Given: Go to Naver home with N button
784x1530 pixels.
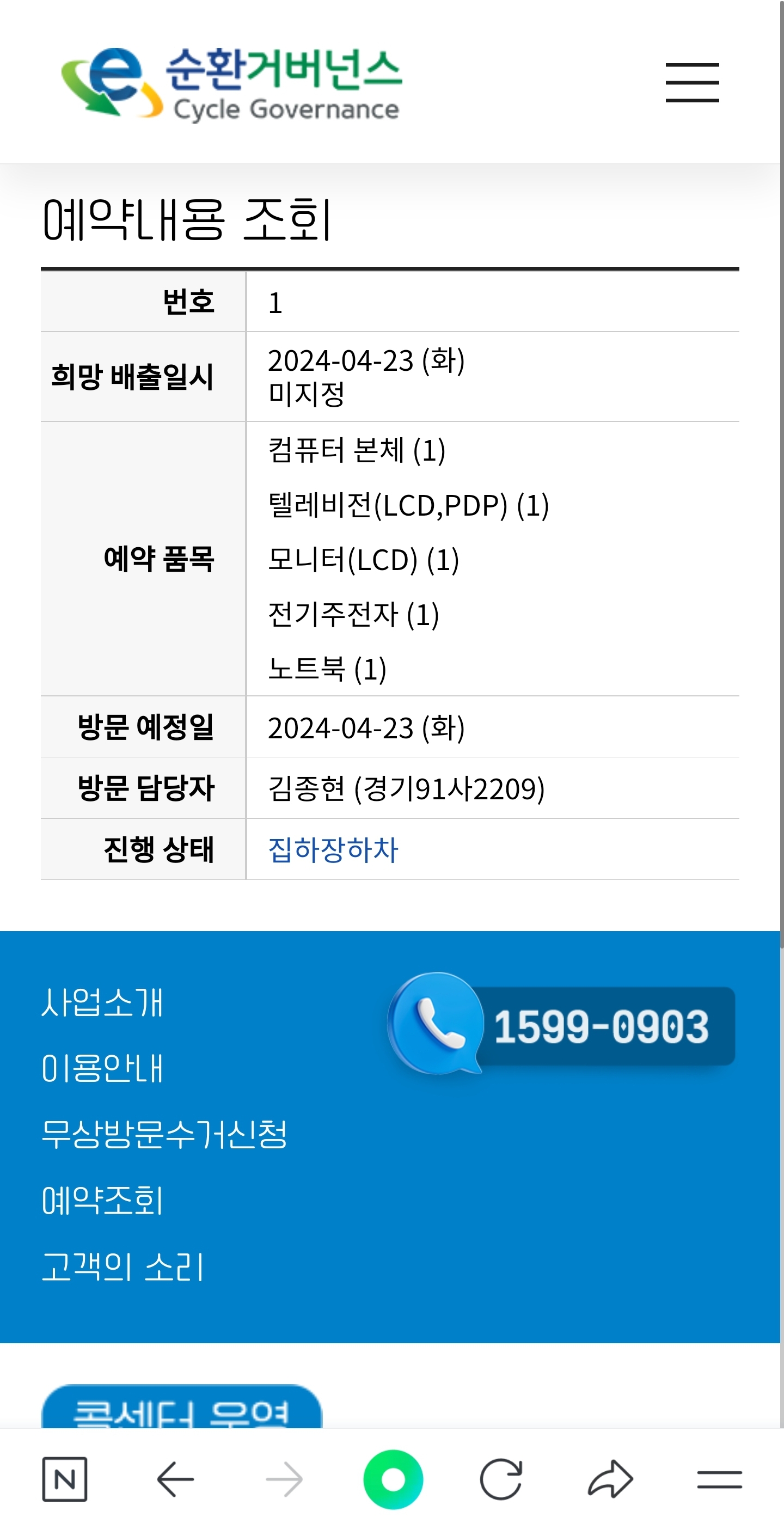Looking at the screenshot, I should coord(65,1479).
